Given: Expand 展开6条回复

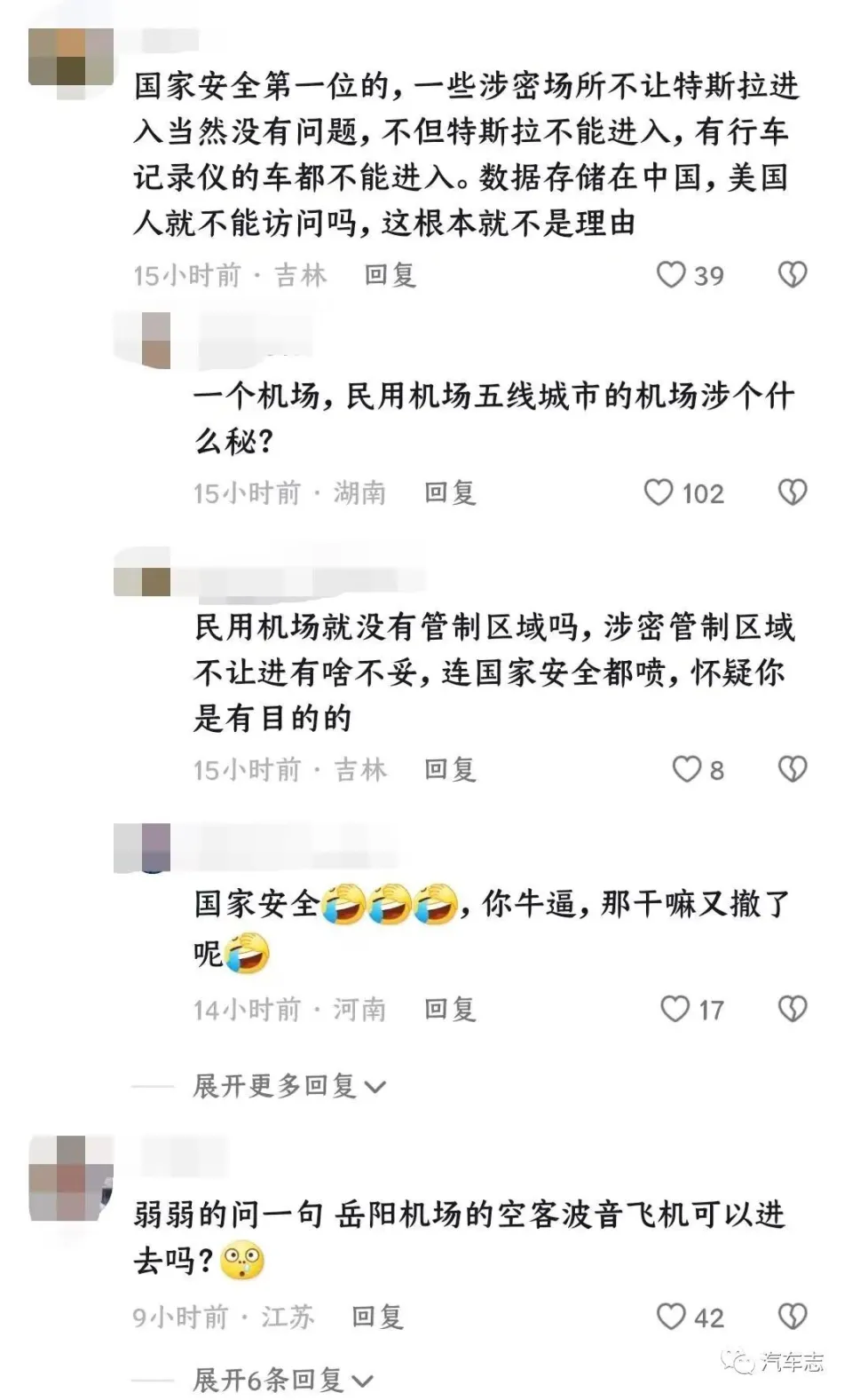Looking at the screenshot, I should [x=282, y=1380].
